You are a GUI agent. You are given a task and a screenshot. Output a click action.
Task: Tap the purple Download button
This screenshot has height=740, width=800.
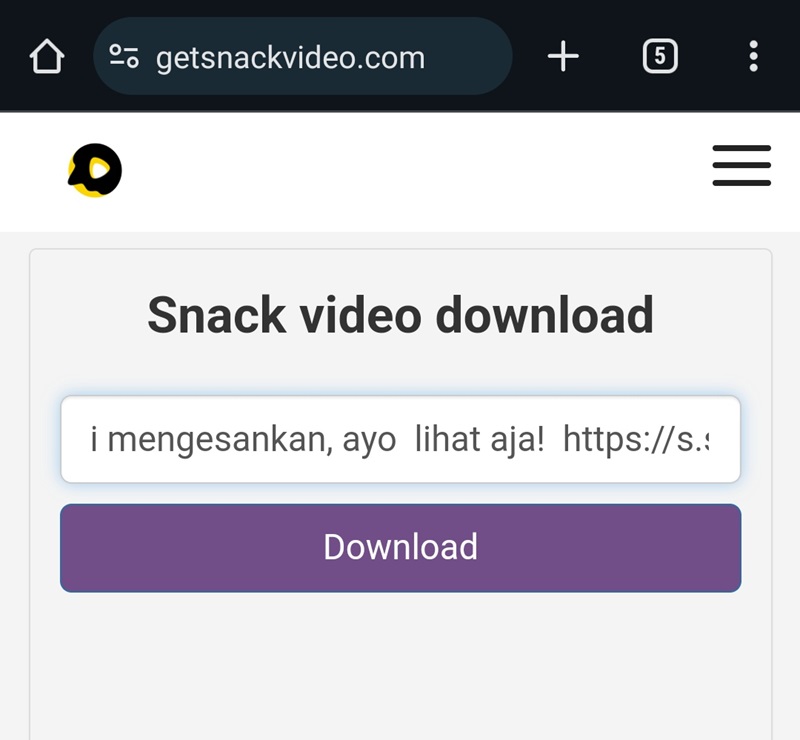400,547
